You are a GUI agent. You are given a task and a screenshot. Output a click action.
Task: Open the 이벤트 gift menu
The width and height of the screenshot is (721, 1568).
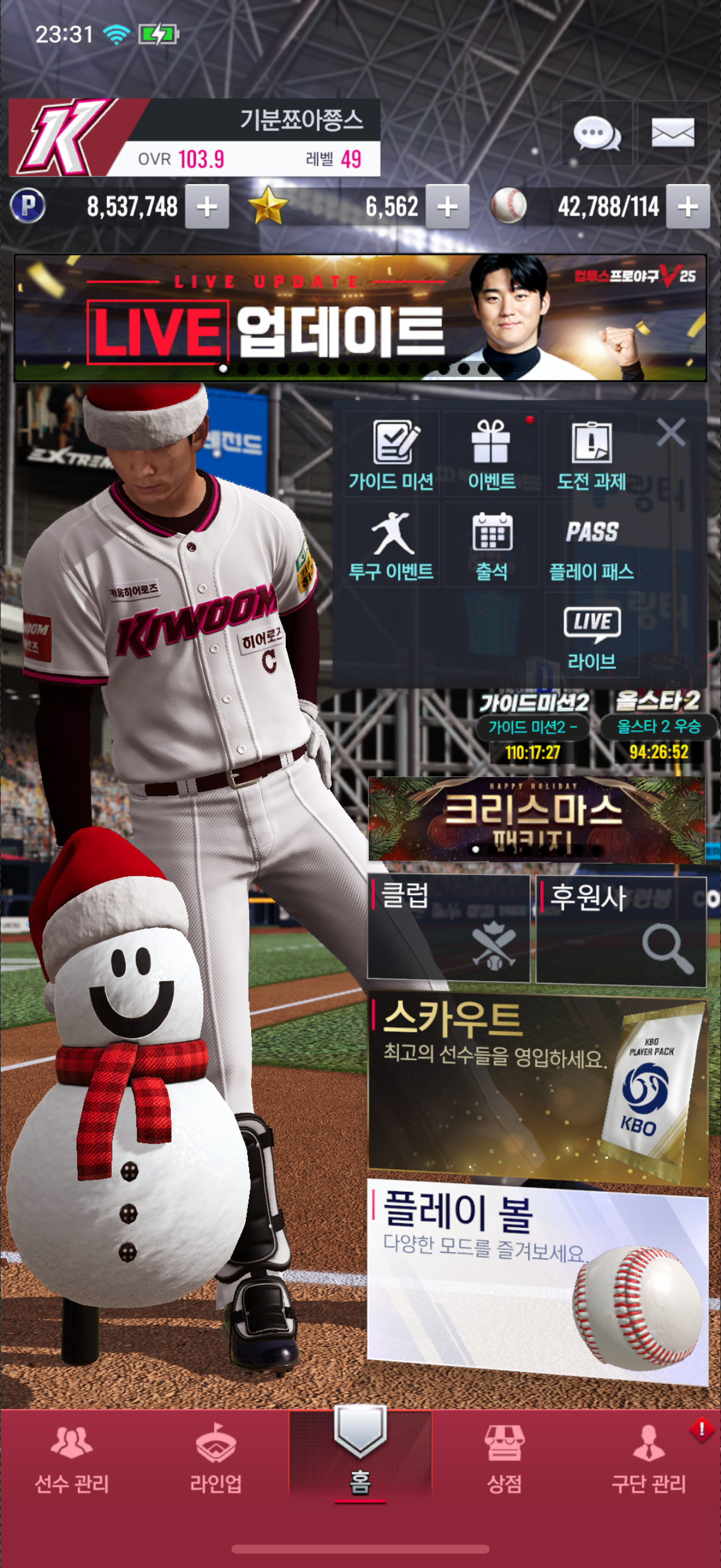click(x=491, y=454)
